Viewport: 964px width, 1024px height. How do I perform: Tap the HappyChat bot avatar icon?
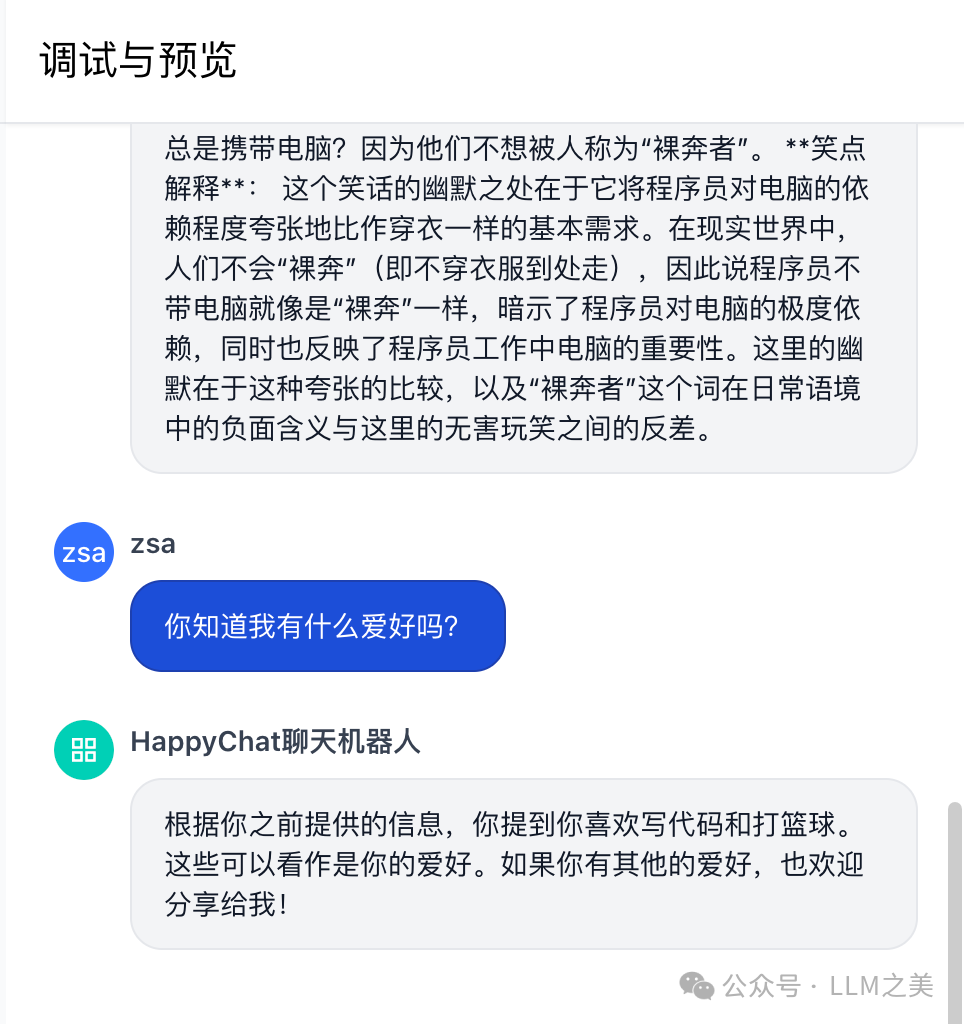(83, 750)
